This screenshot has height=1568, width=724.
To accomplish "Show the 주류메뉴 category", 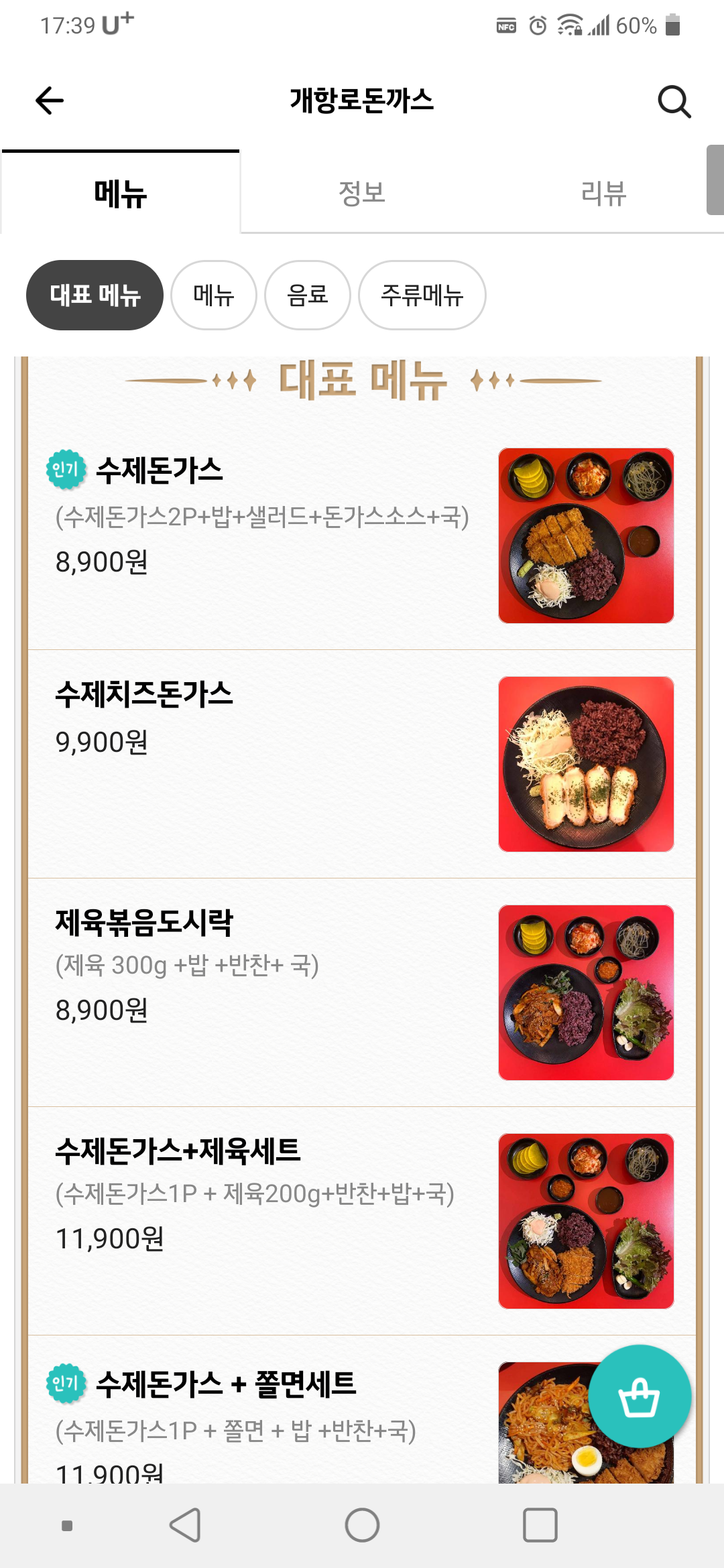I will pyautogui.click(x=422, y=295).
